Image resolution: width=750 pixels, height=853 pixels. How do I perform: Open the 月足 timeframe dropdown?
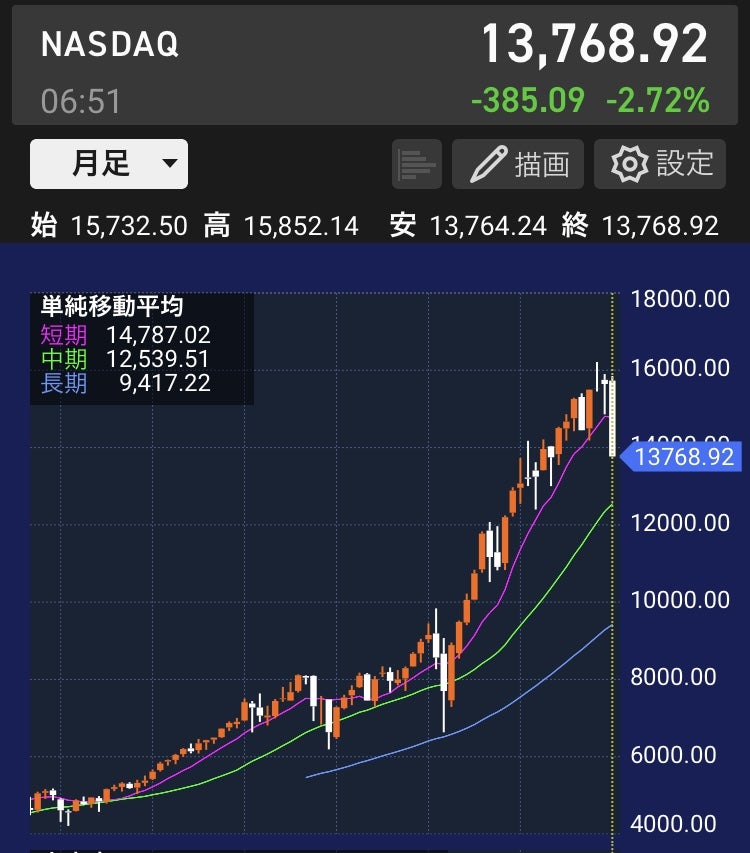(109, 164)
